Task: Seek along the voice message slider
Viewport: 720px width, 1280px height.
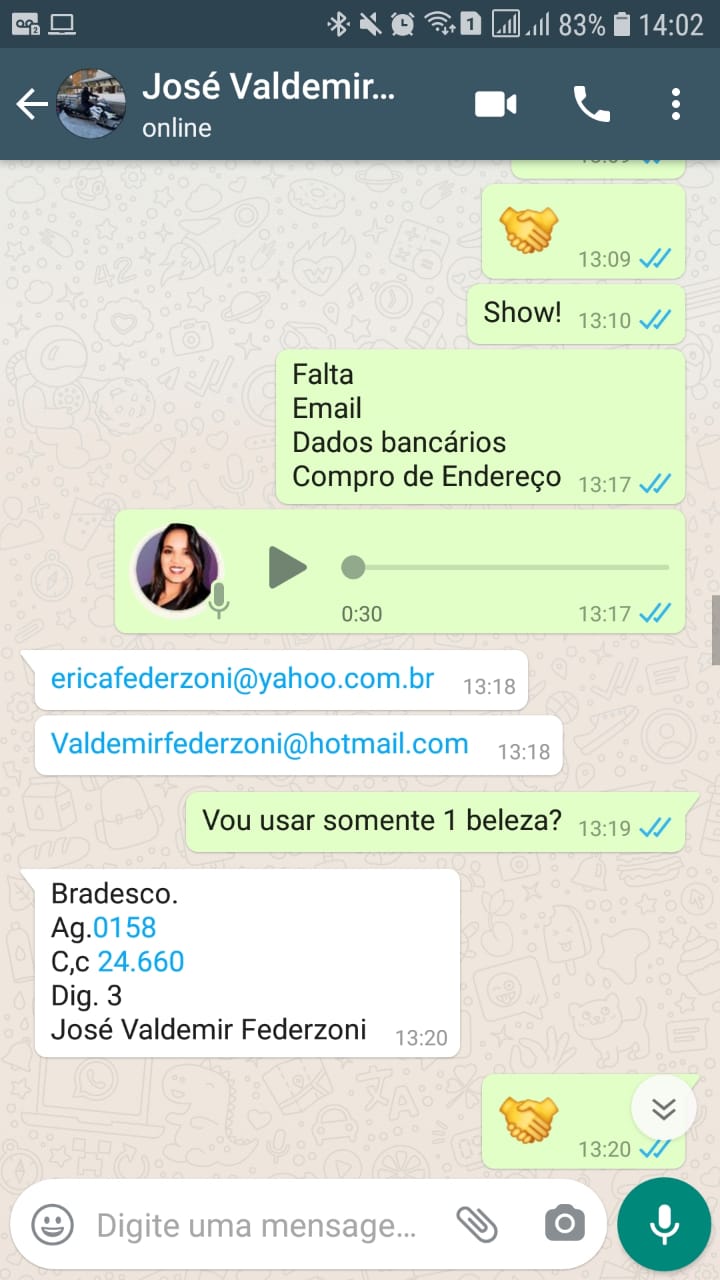Action: (505, 568)
